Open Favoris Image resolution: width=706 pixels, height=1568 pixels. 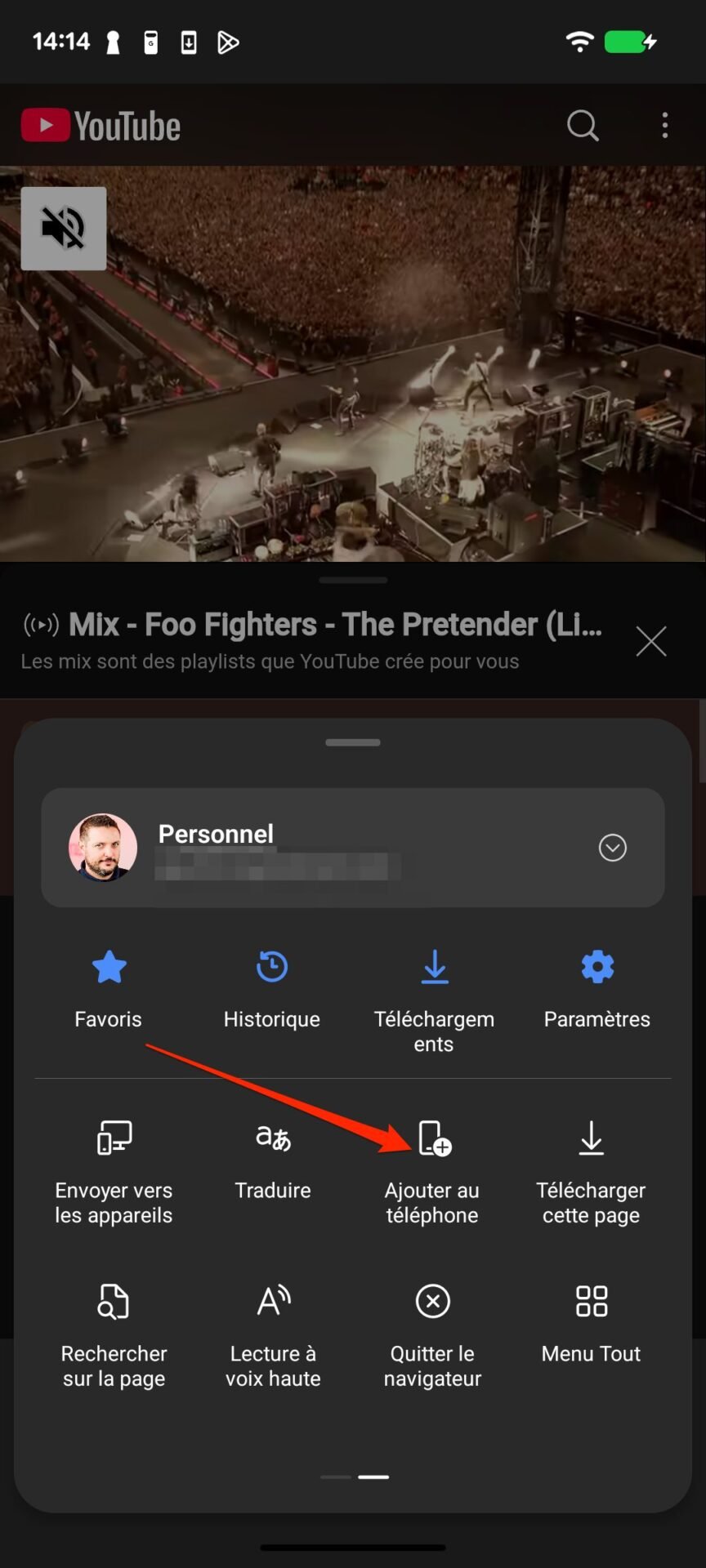click(109, 990)
